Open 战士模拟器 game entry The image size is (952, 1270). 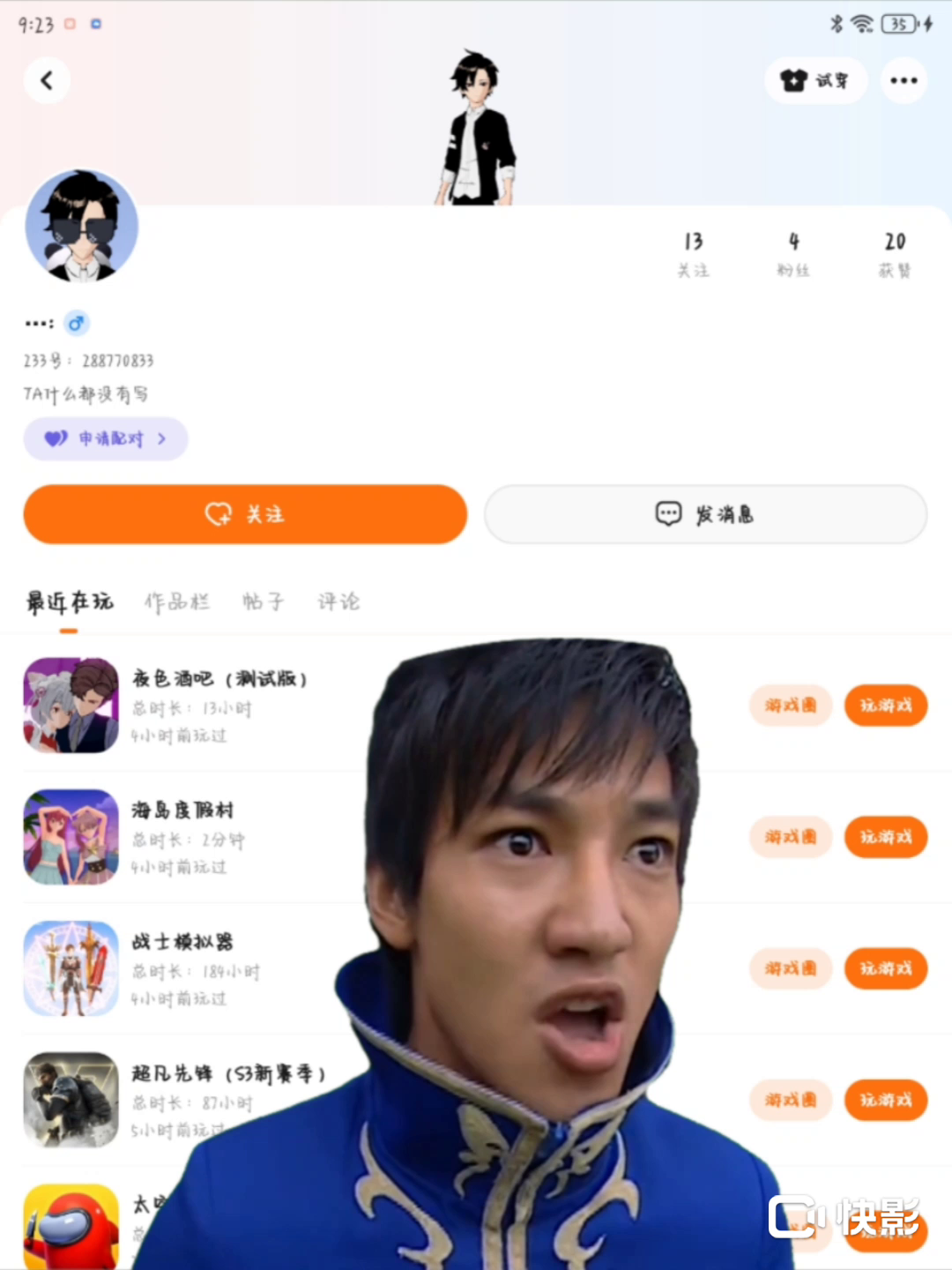[x=182, y=942]
